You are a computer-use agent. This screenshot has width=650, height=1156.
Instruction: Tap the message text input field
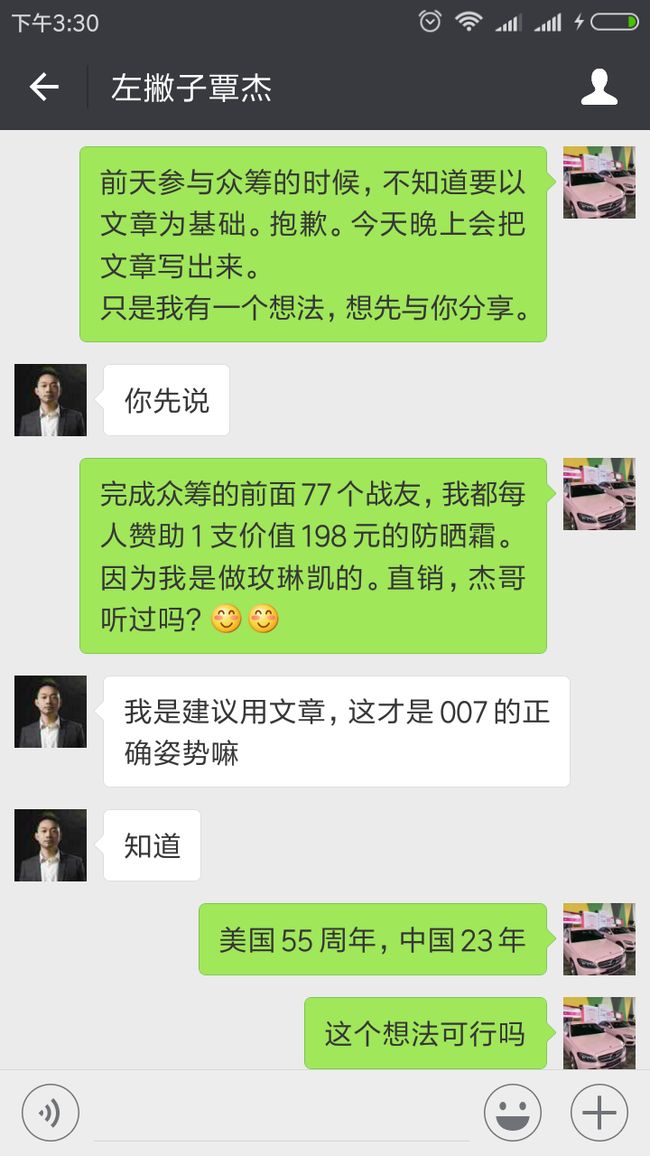[x=282, y=1113]
